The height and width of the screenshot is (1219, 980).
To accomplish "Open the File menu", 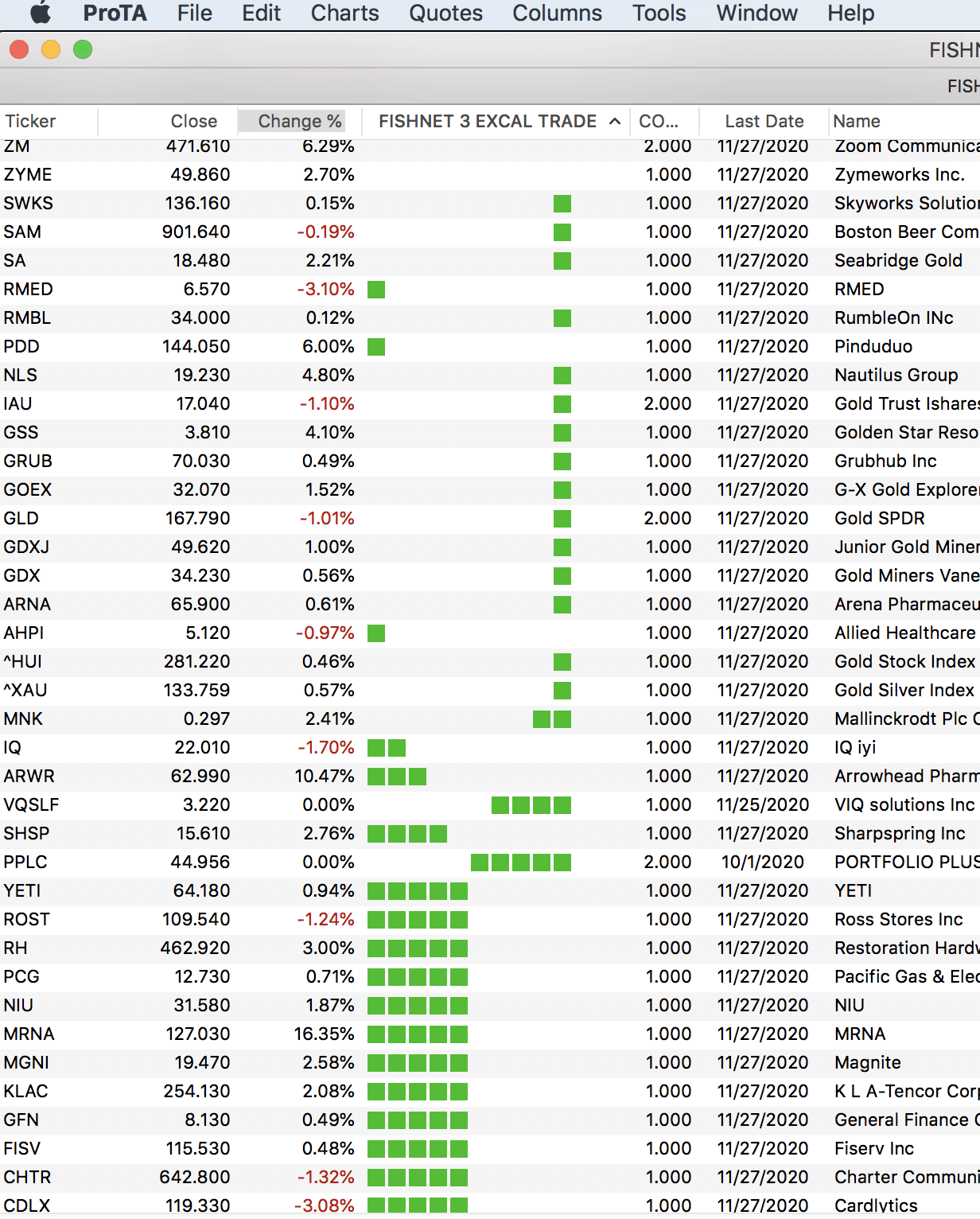I will click(x=194, y=13).
